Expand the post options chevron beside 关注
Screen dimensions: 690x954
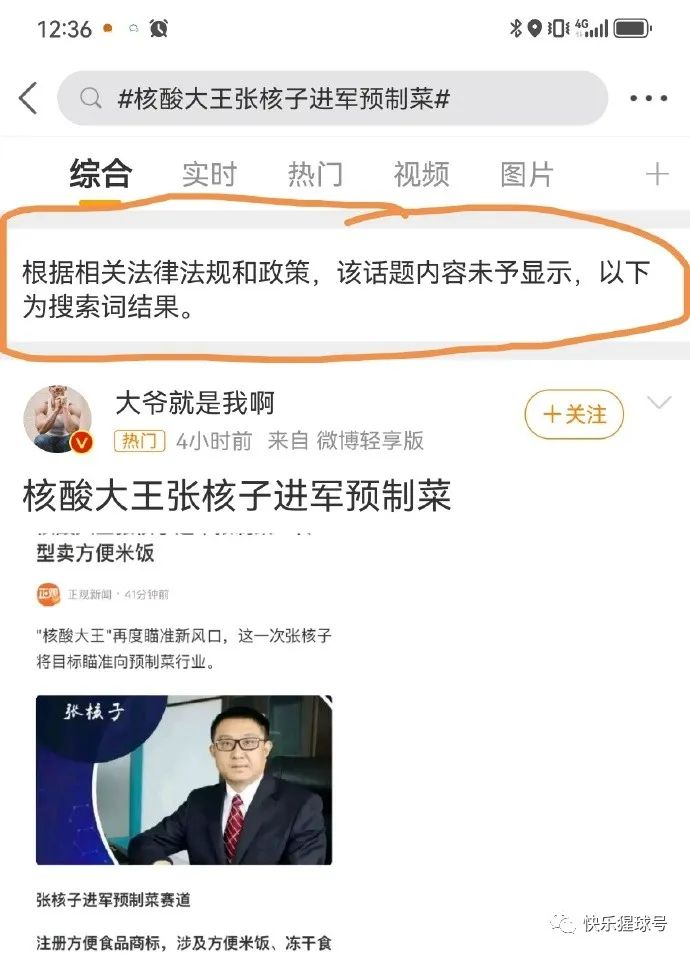pyautogui.click(x=659, y=403)
